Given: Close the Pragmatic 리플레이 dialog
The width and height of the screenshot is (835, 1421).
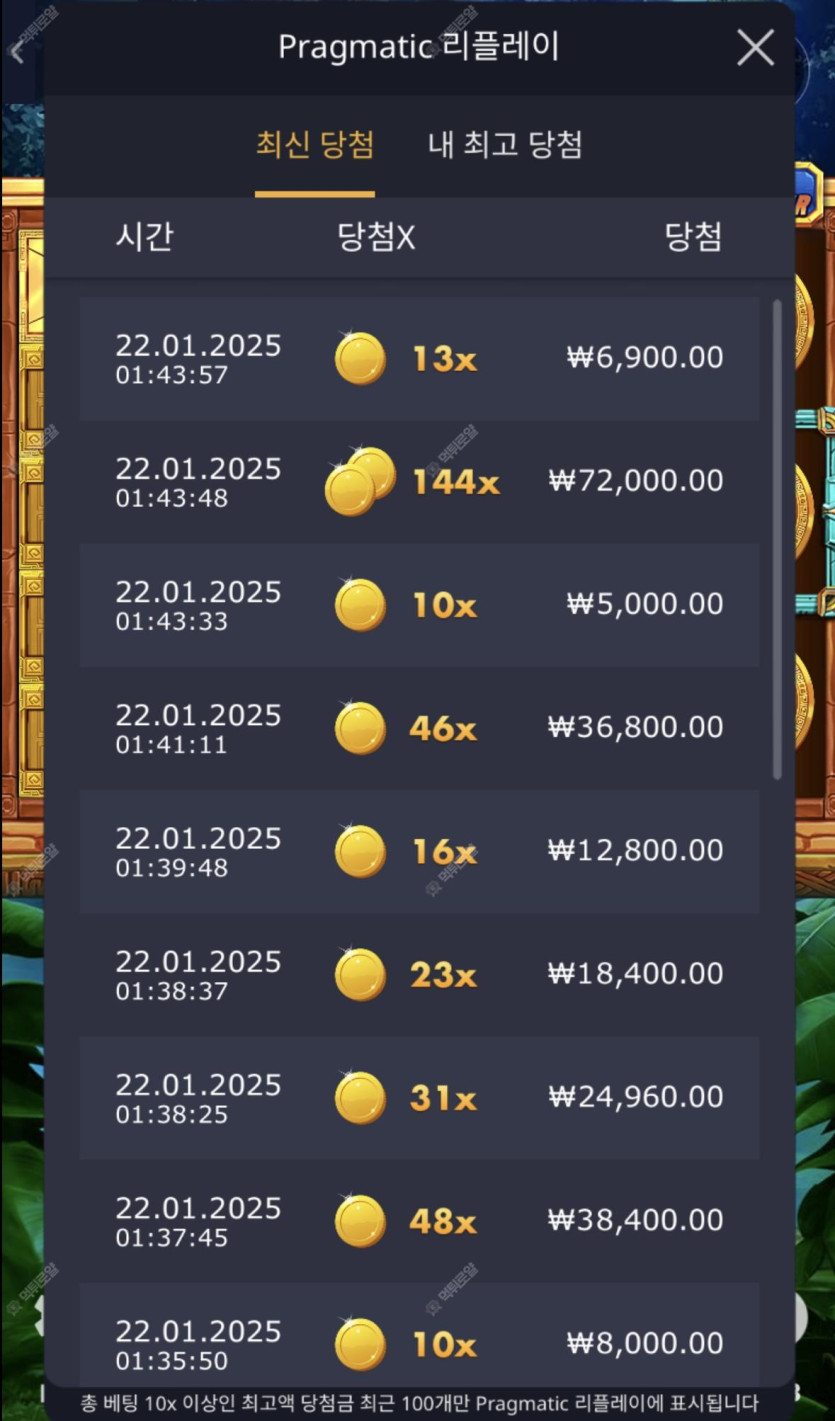Looking at the screenshot, I should 755,47.
